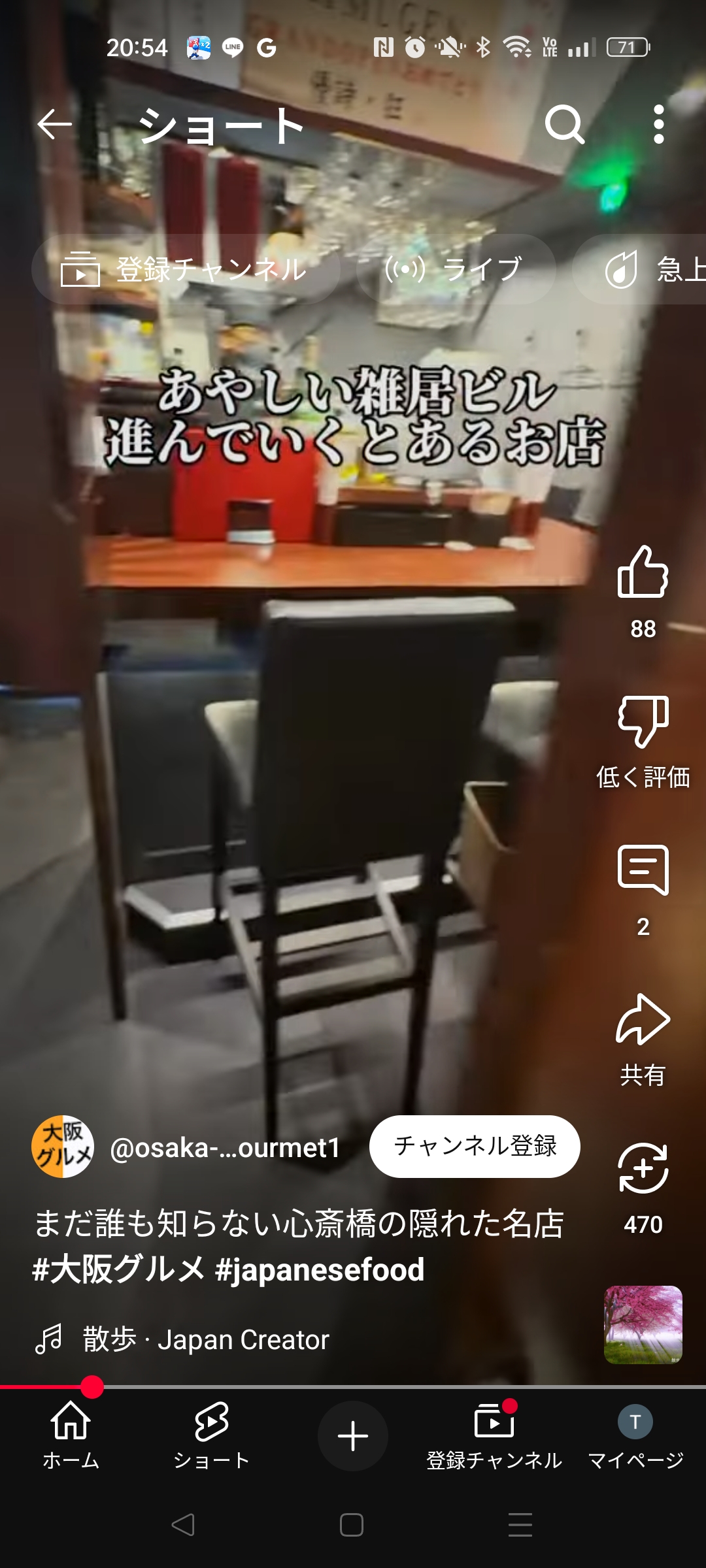Subscribe with the チャンネル登録 button
The width and height of the screenshot is (706, 1568).
coord(475,1147)
